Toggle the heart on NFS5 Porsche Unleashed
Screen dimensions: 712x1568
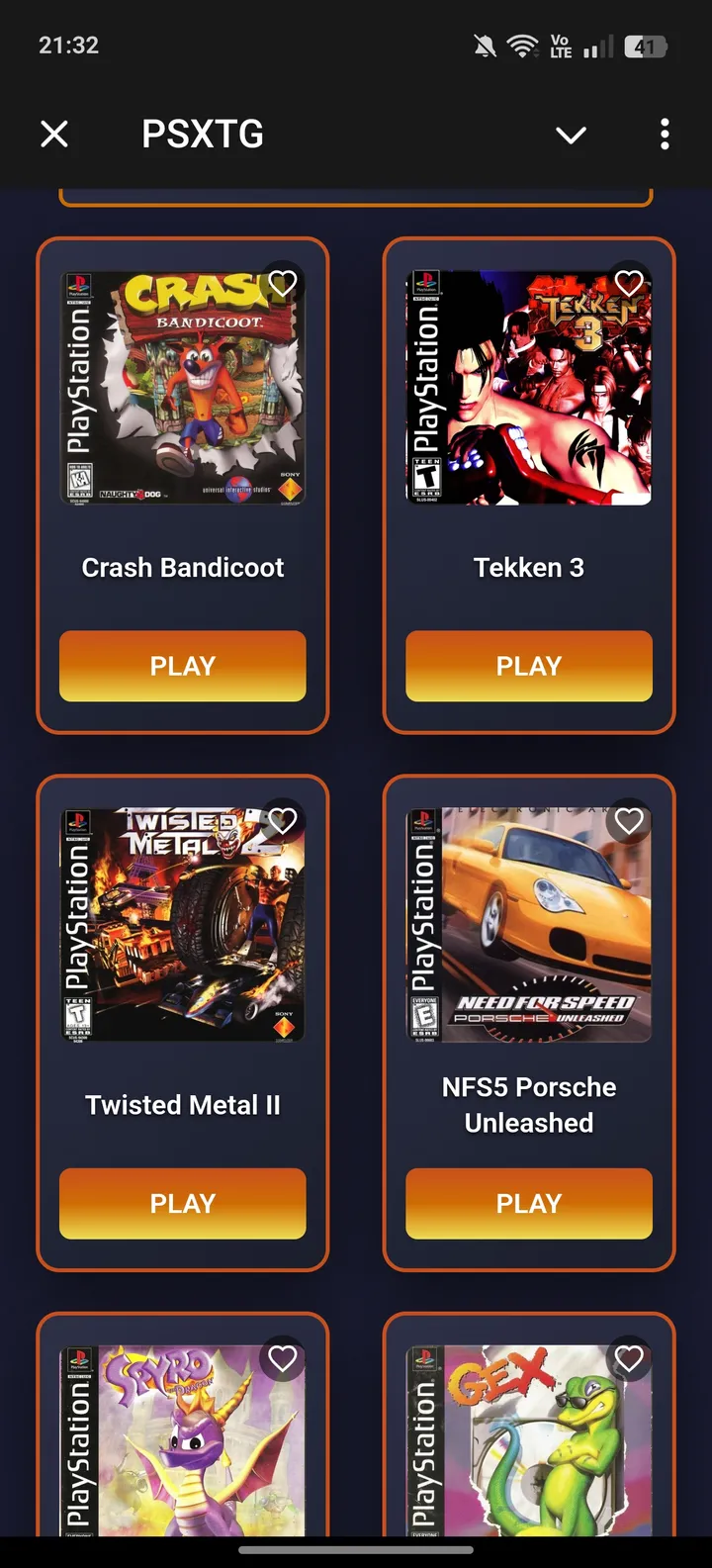(629, 820)
